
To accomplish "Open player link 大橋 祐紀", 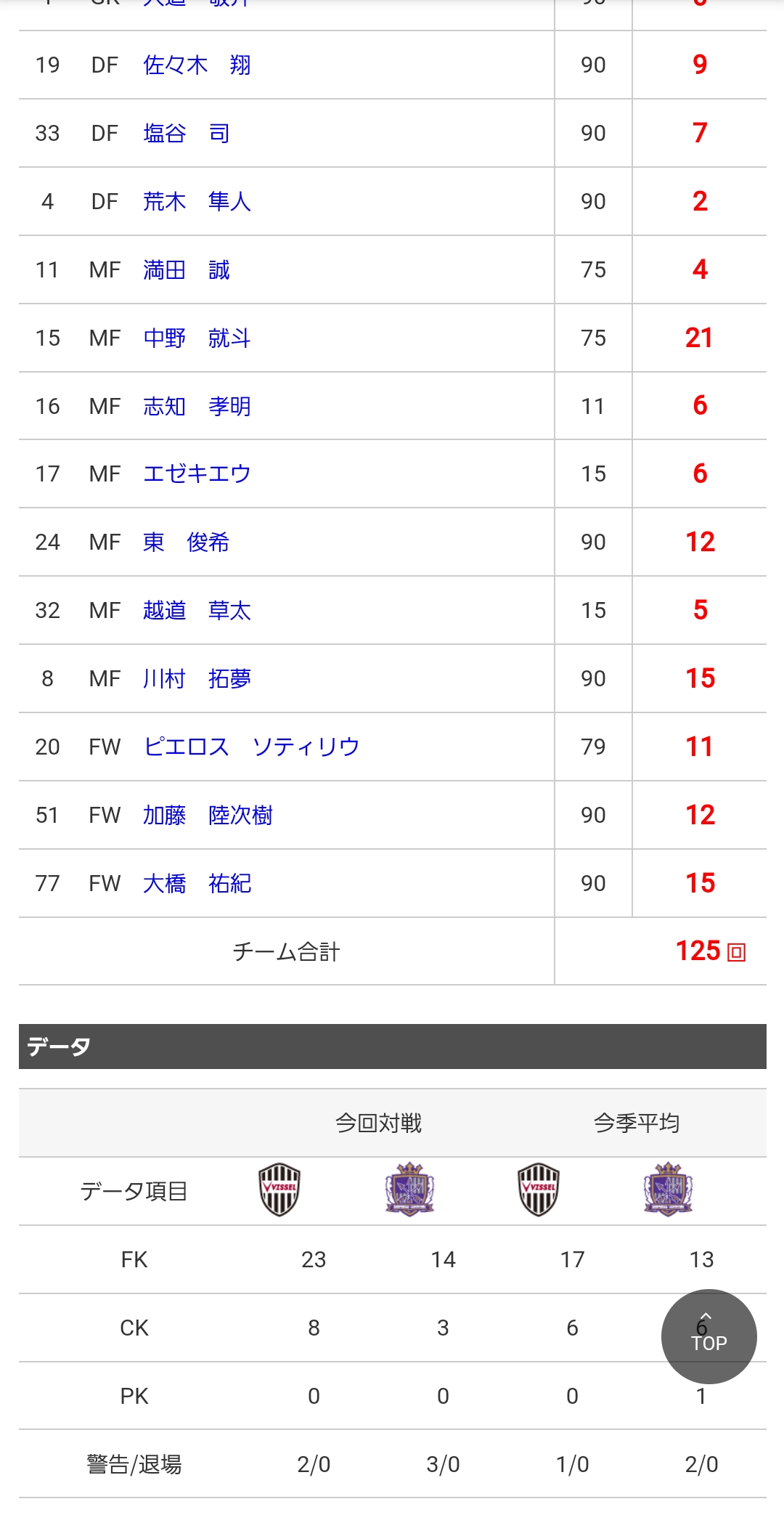I will [197, 884].
